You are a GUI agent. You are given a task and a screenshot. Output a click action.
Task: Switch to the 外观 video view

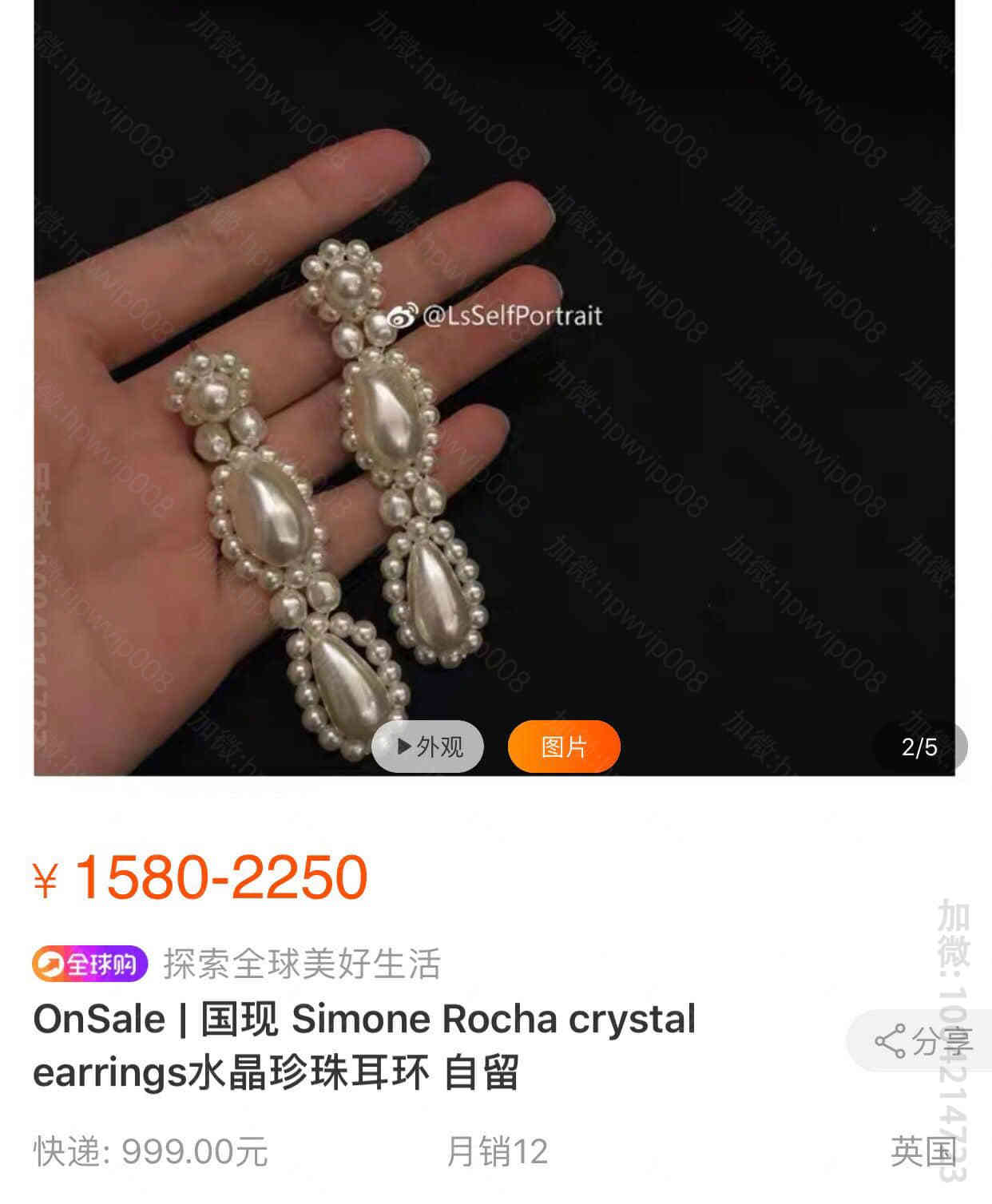(x=428, y=747)
